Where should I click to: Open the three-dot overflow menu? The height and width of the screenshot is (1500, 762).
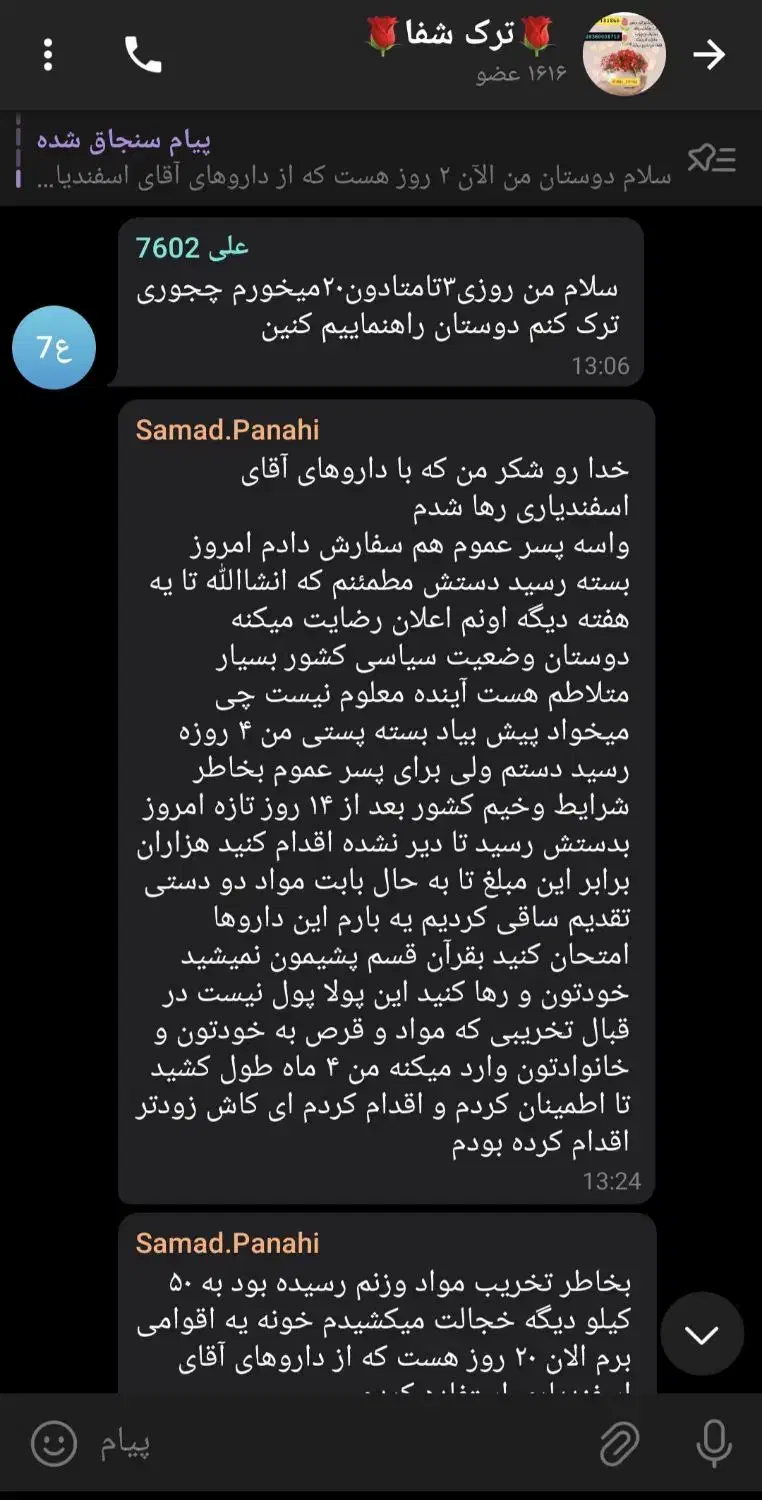[x=48, y=55]
